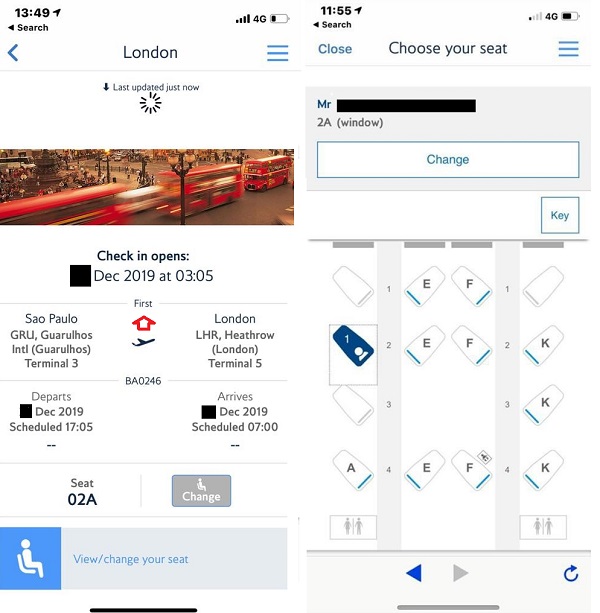Image resolution: width=600 pixels, height=613 pixels.
Task: Tap Change beside seat 02A
Action: coord(201,490)
